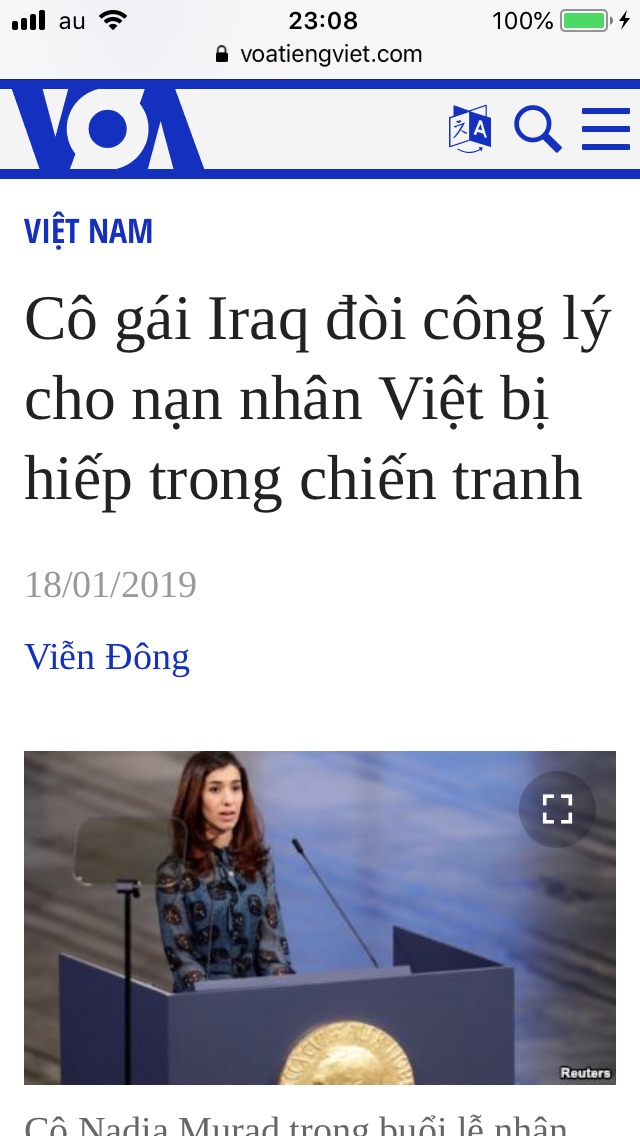The image size is (640, 1136).
Task: Open author Viễn Đông's page
Action: (107, 657)
